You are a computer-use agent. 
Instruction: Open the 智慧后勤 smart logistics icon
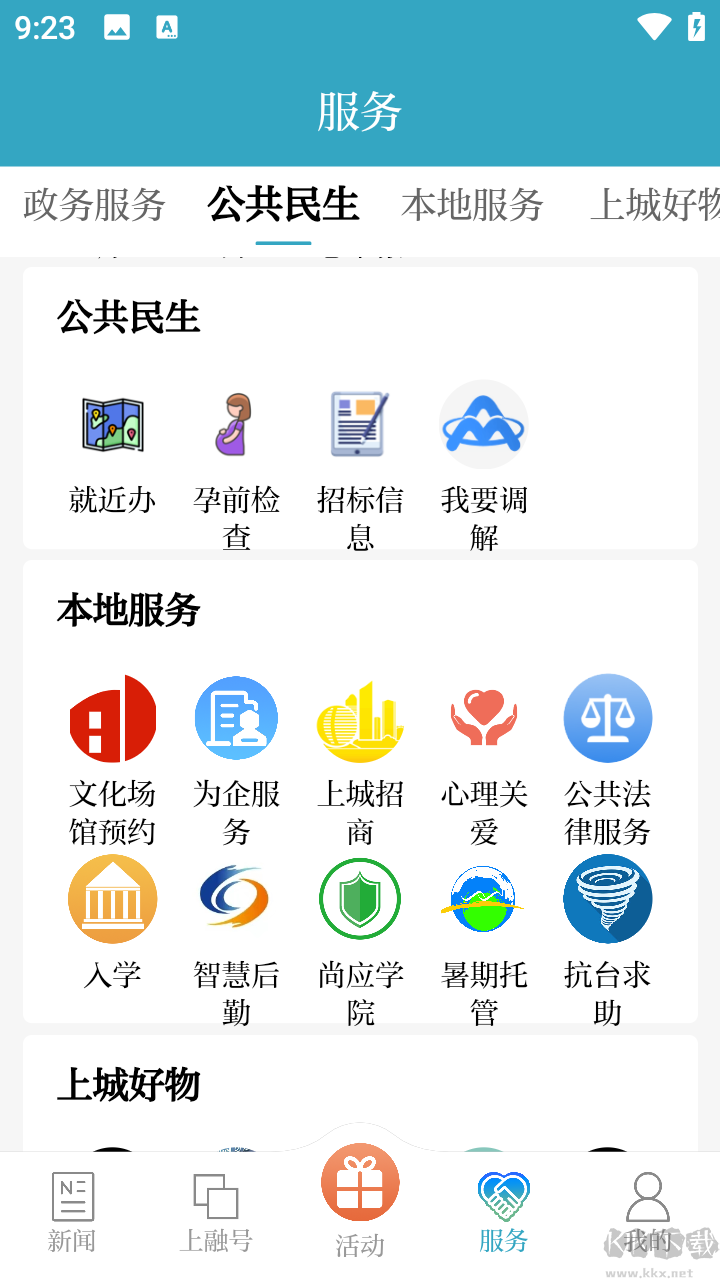coord(236,899)
